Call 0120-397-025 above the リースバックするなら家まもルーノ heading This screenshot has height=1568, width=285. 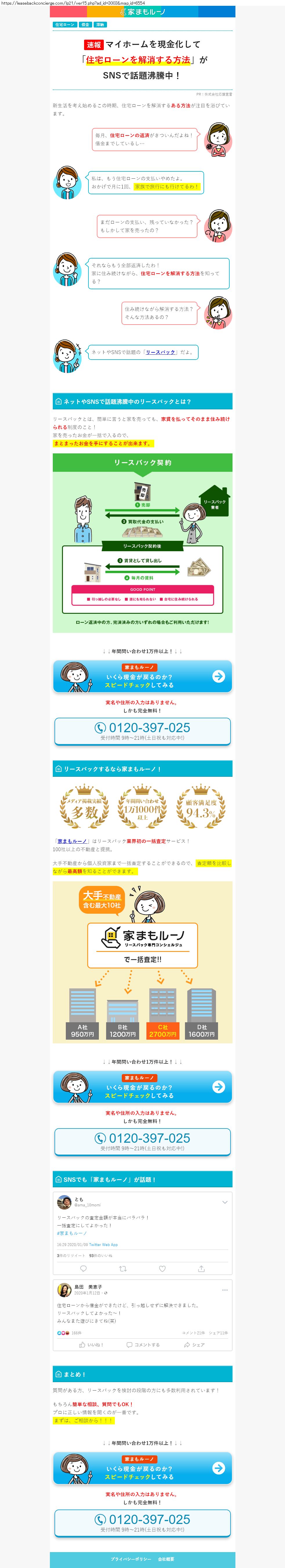click(x=143, y=730)
